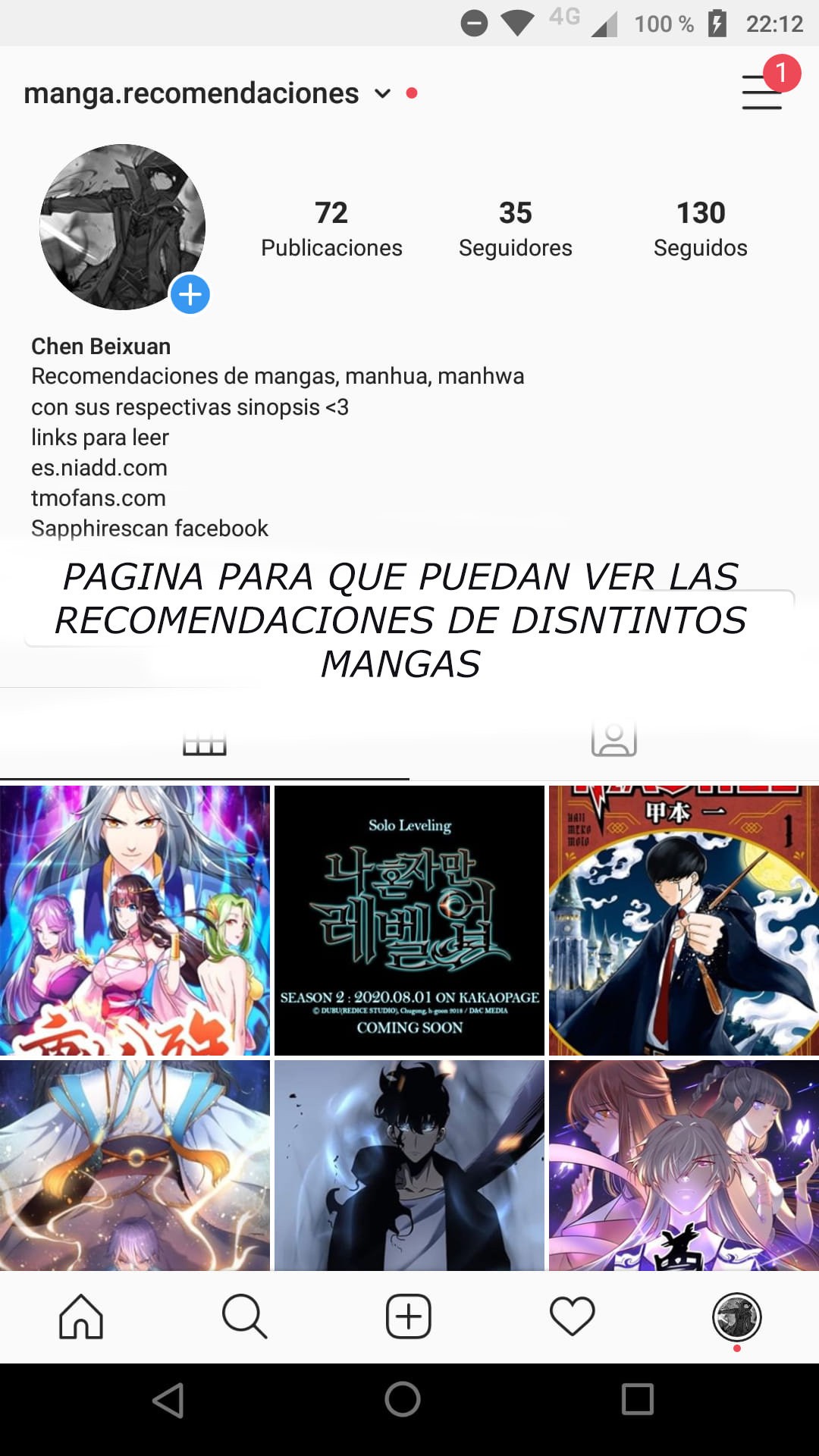Go to the Instagram home feed

tap(81, 1316)
